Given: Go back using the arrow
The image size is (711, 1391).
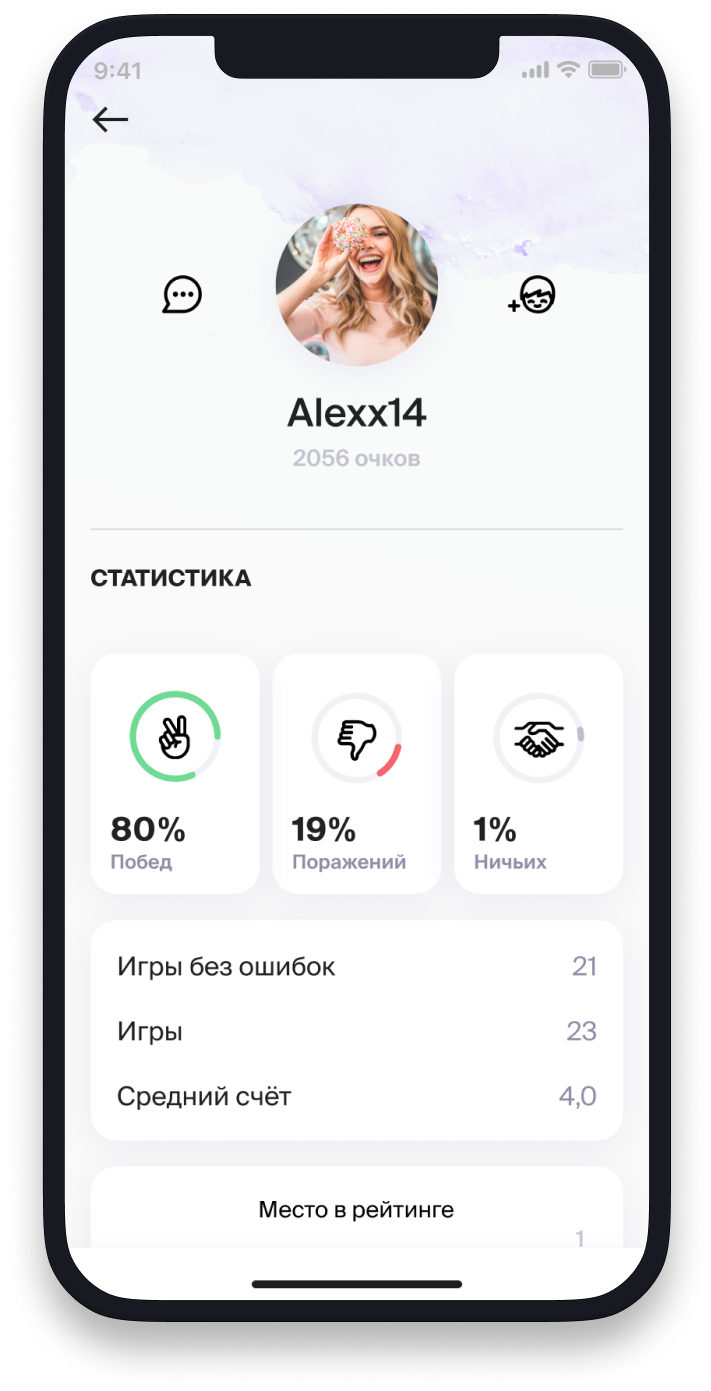Looking at the screenshot, I should click(x=110, y=120).
